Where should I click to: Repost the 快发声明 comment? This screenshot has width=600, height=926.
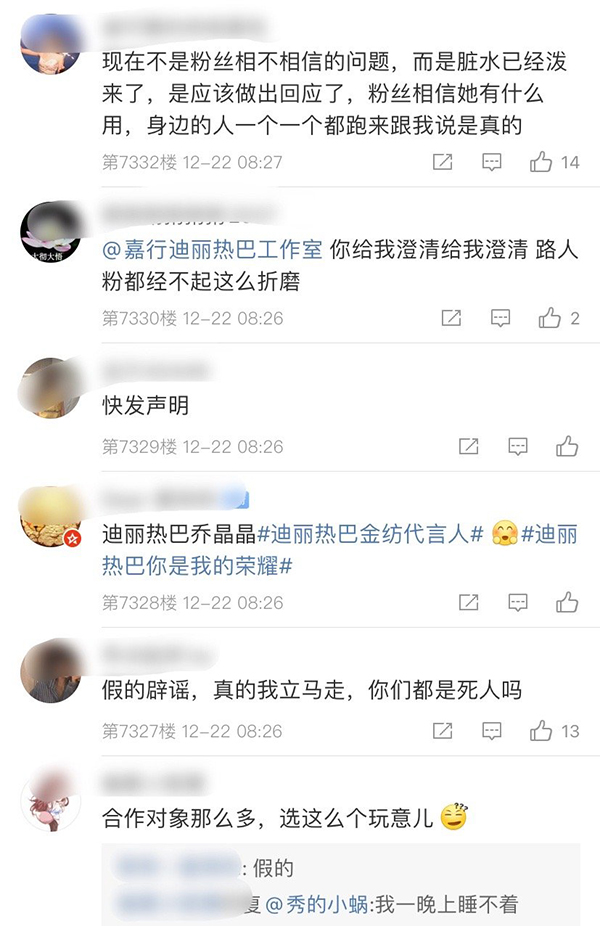468,446
